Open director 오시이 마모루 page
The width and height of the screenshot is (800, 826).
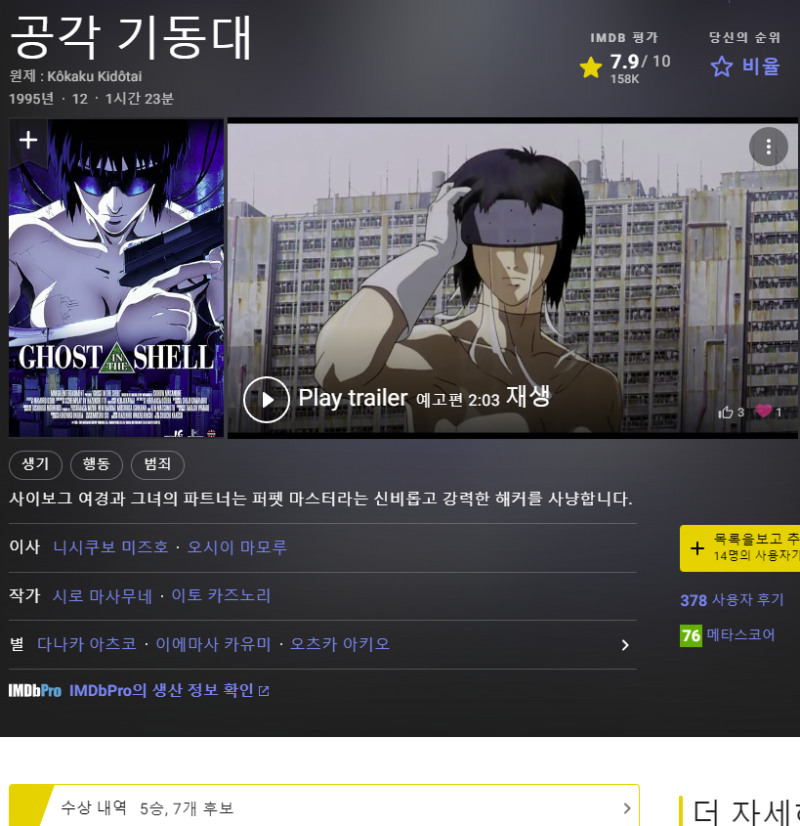pyautogui.click(x=237, y=548)
